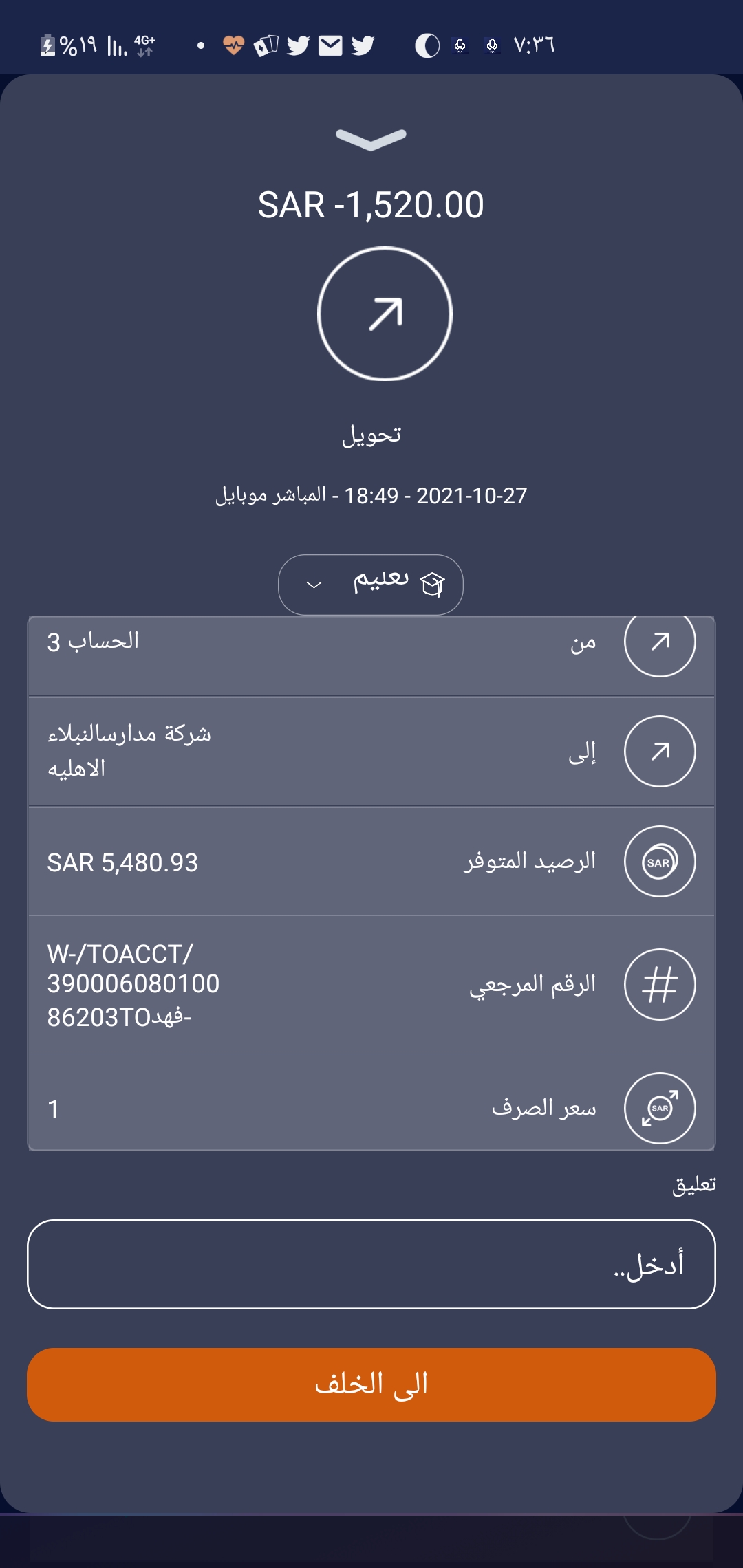The width and height of the screenshot is (743, 1568).
Task: Tap the تعليق comment input field
Action: (371, 1264)
